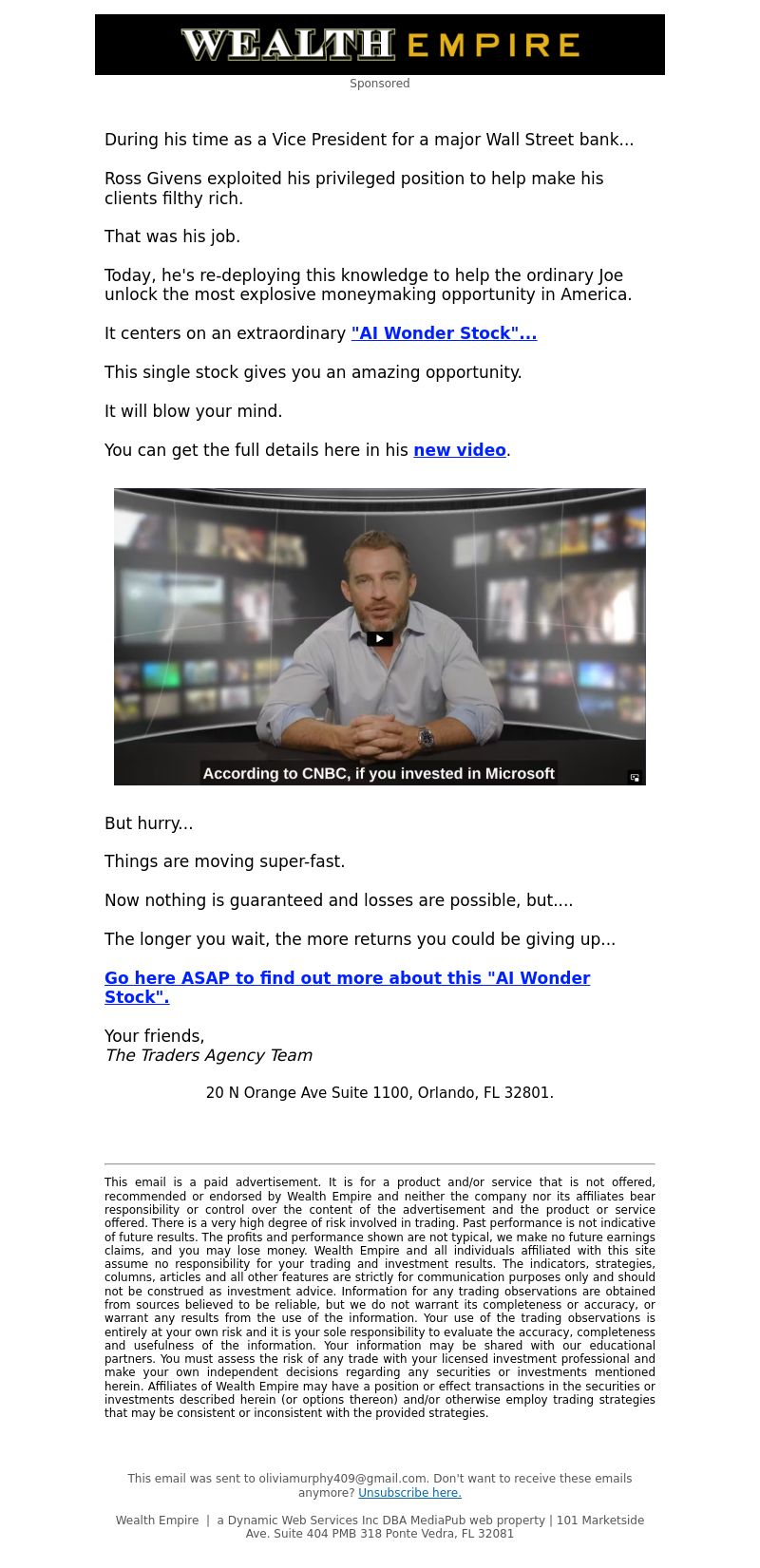Screen dimensions: 760x1568
Task: Play the Ross Givens video
Action: (x=379, y=638)
